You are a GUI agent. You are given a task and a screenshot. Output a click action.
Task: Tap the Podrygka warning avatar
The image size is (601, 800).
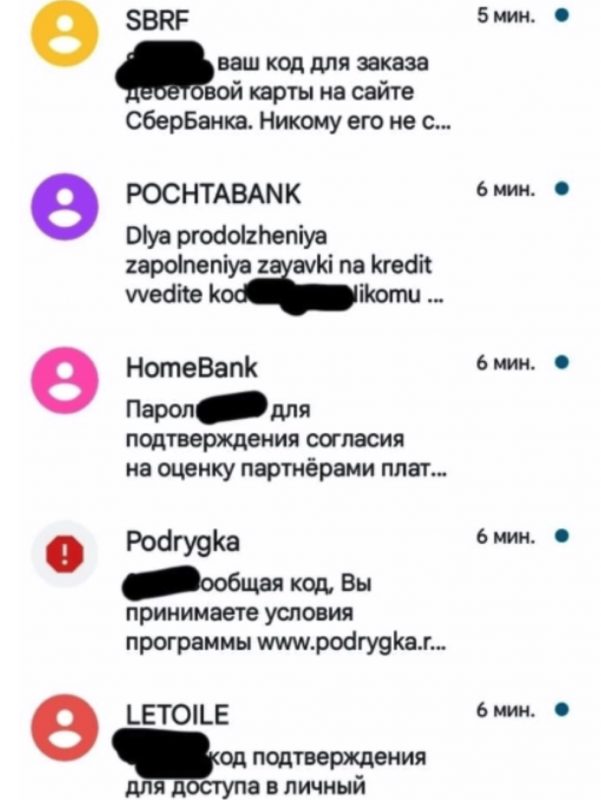coord(66,552)
